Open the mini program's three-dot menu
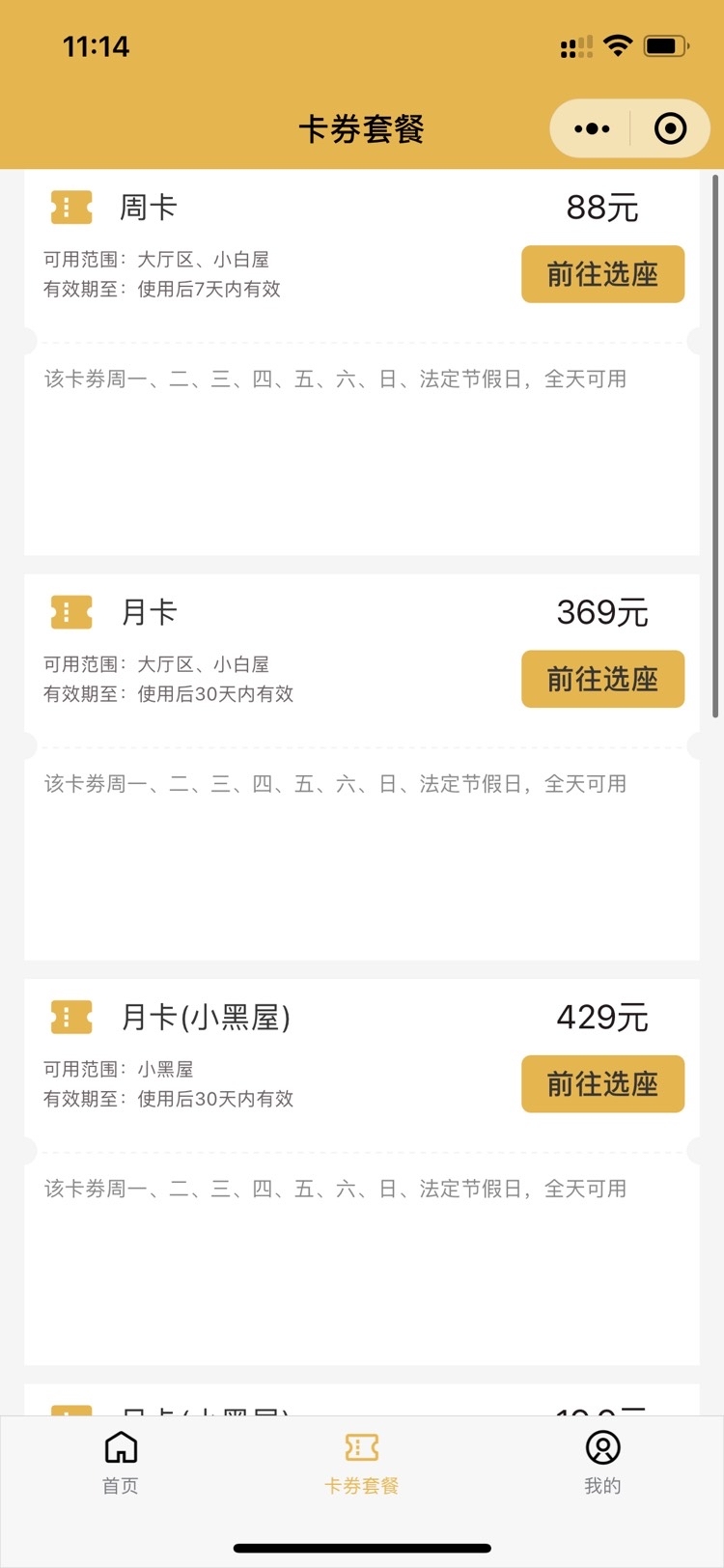The height and width of the screenshot is (1568, 724). coord(591,128)
